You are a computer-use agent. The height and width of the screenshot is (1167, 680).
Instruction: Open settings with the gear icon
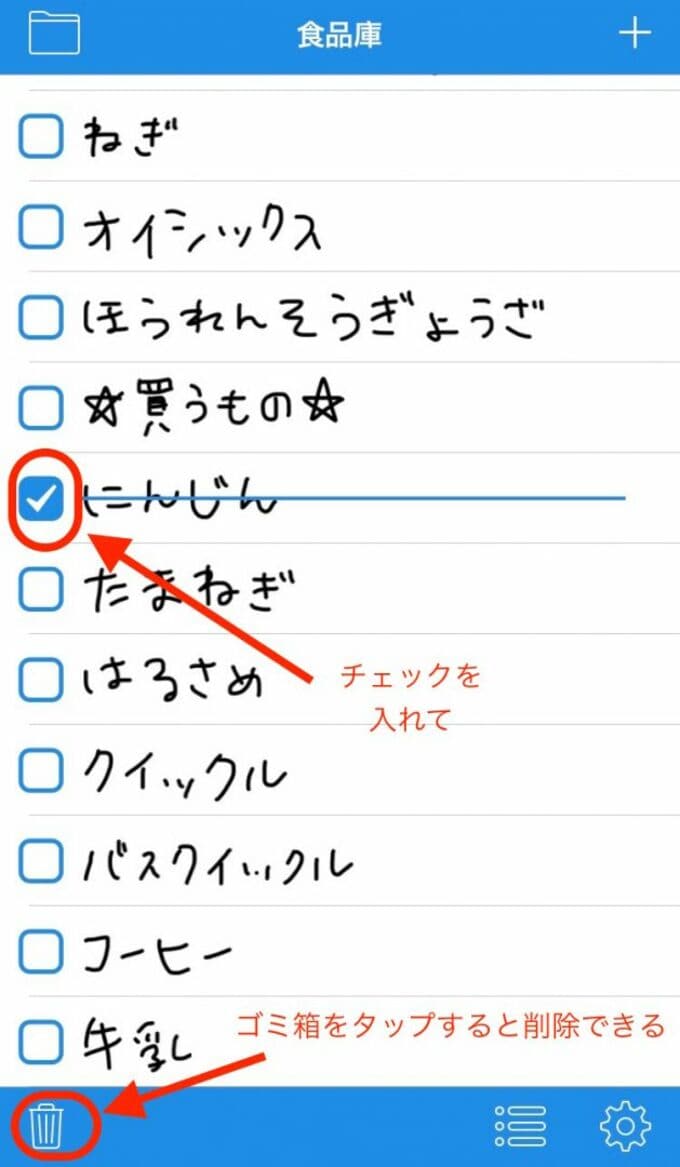coord(625,1127)
